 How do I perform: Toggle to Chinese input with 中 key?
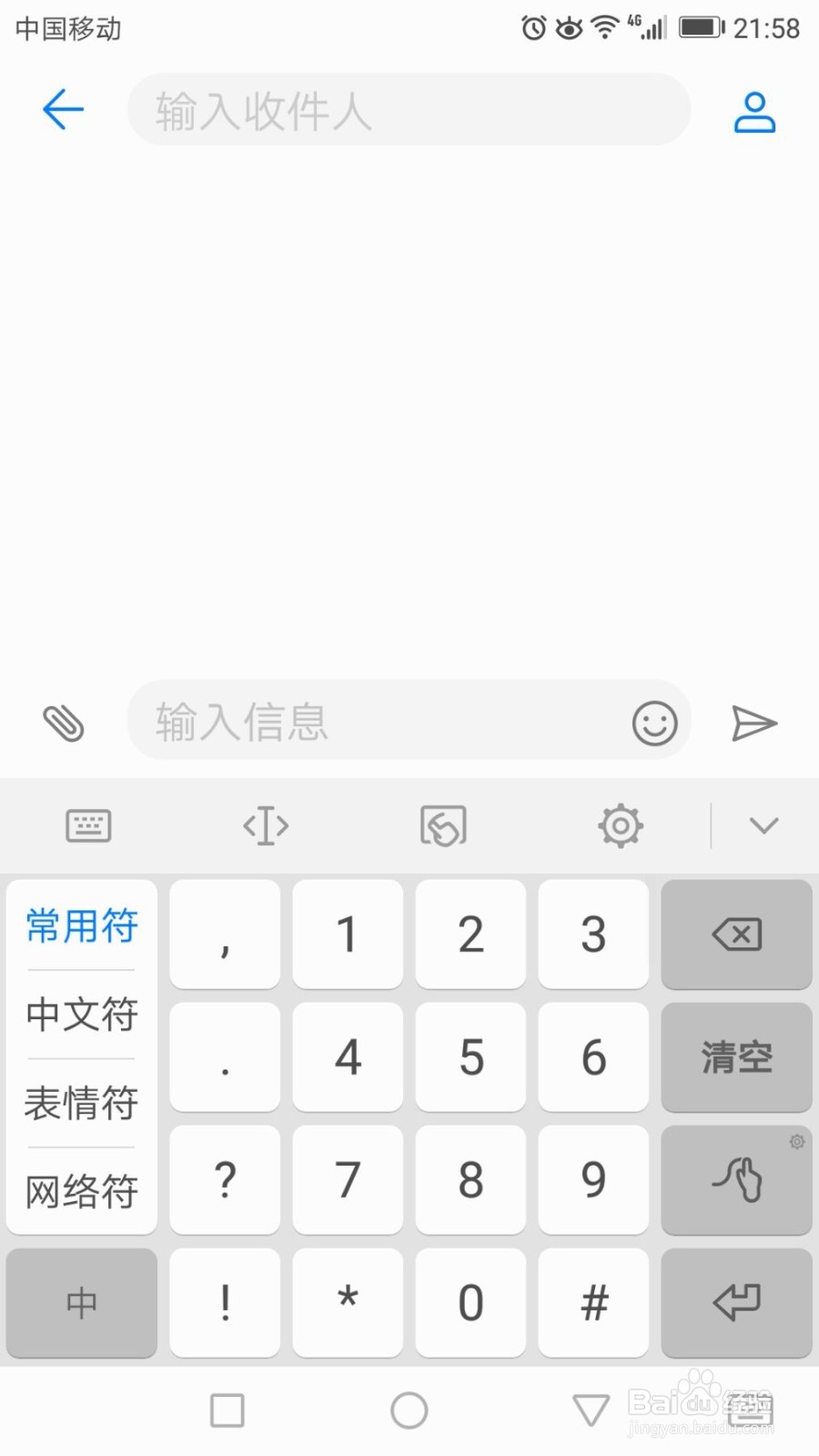[x=81, y=1303]
